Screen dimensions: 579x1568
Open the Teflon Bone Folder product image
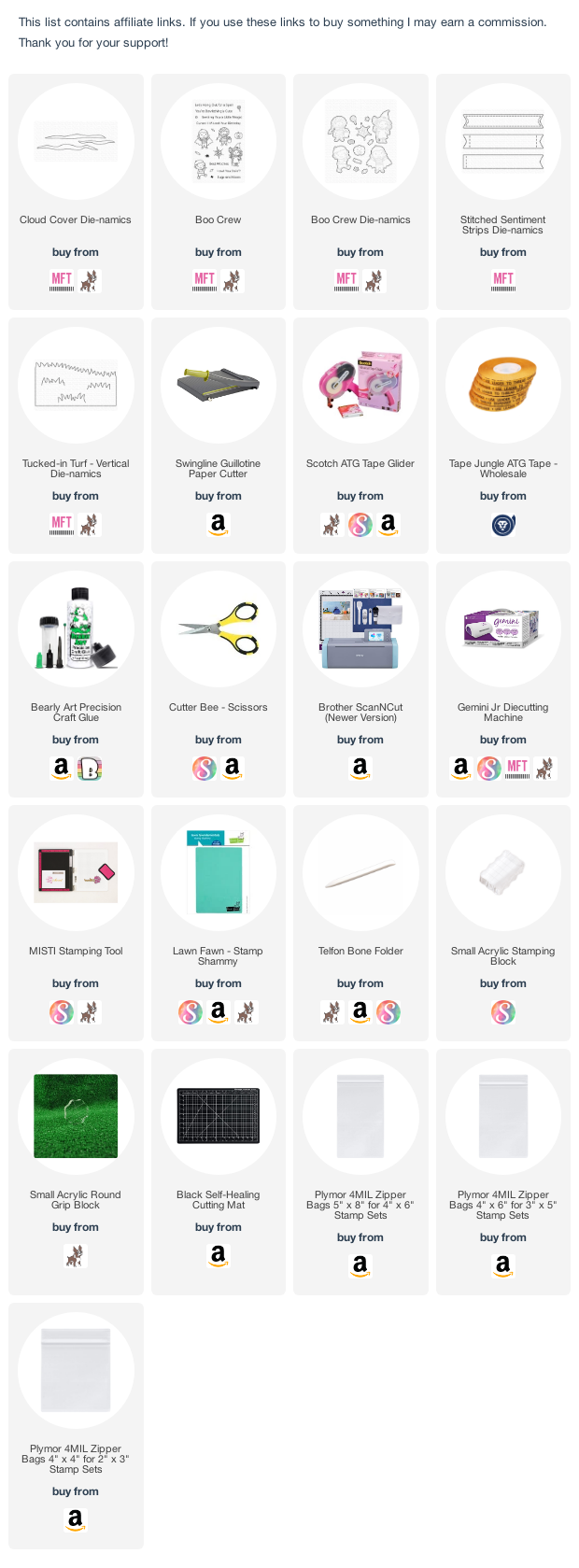[x=360, y=872]
